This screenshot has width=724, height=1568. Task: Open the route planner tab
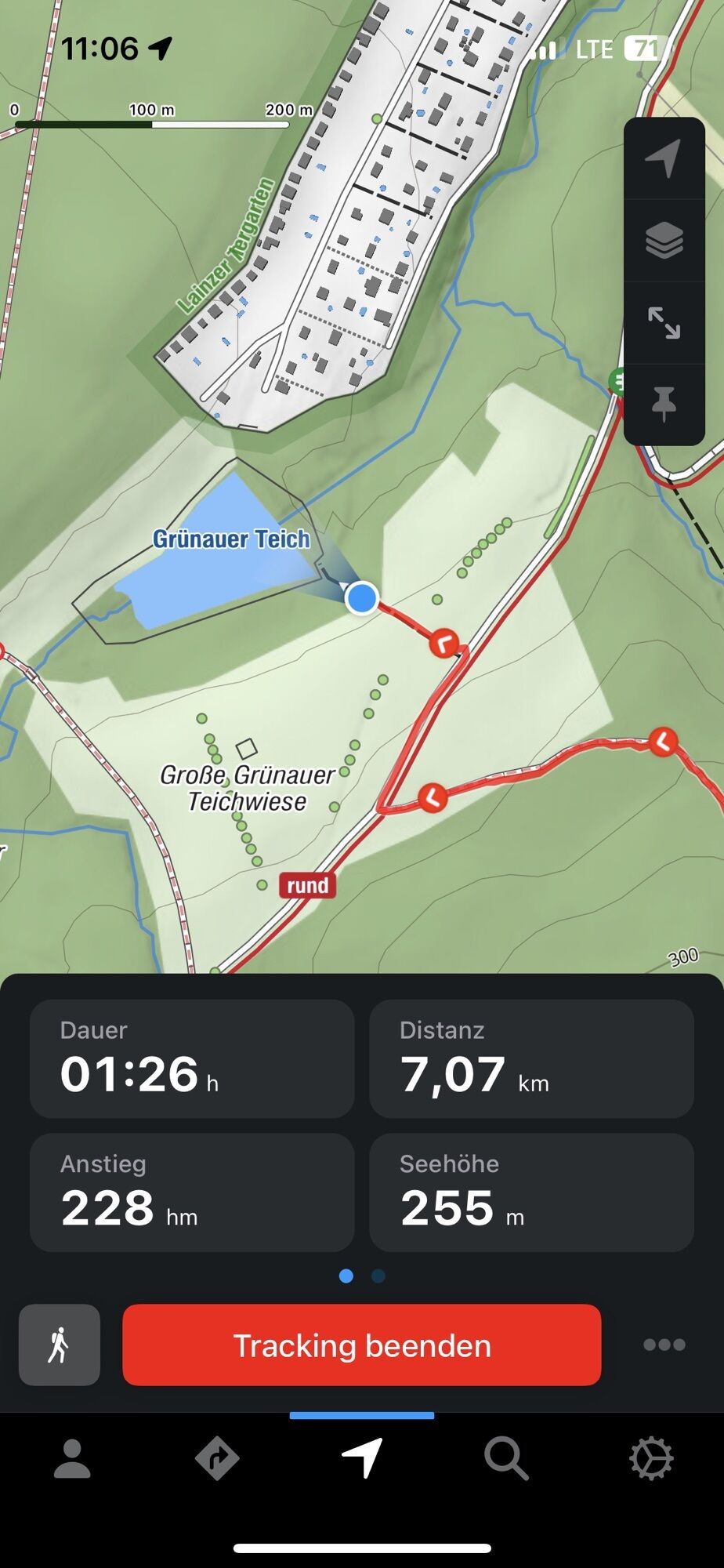tap(217, 1459)
